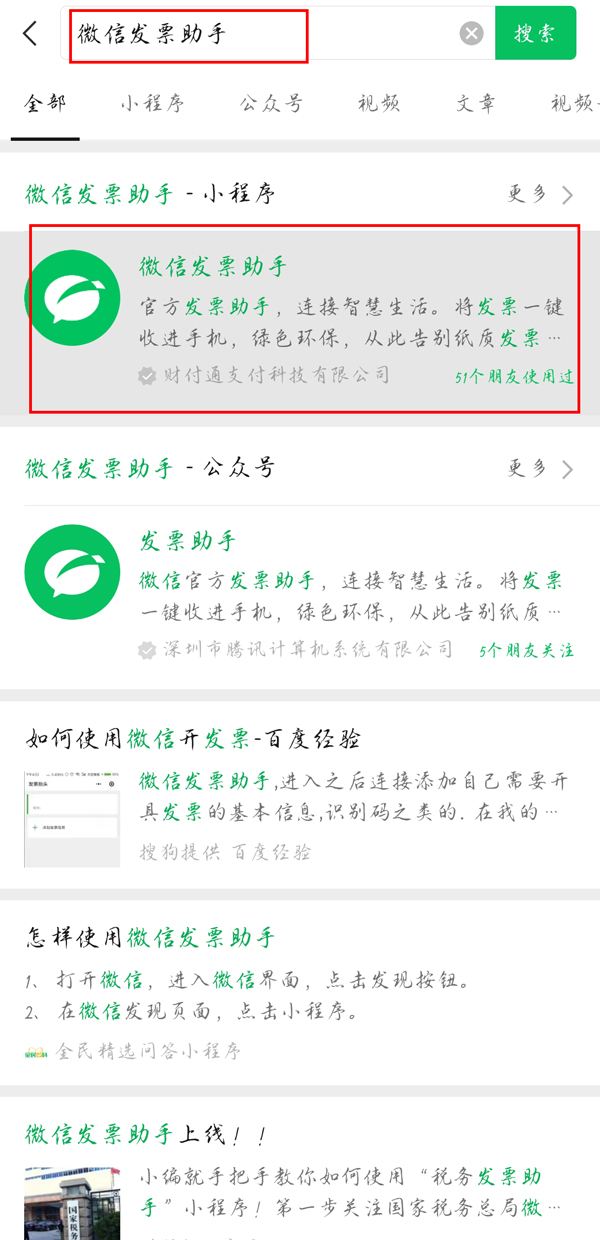The width and height of the screenshot is (600, 1240).
Task: Open the 微信发票助手 mini program result
Action: coord(300,320)
